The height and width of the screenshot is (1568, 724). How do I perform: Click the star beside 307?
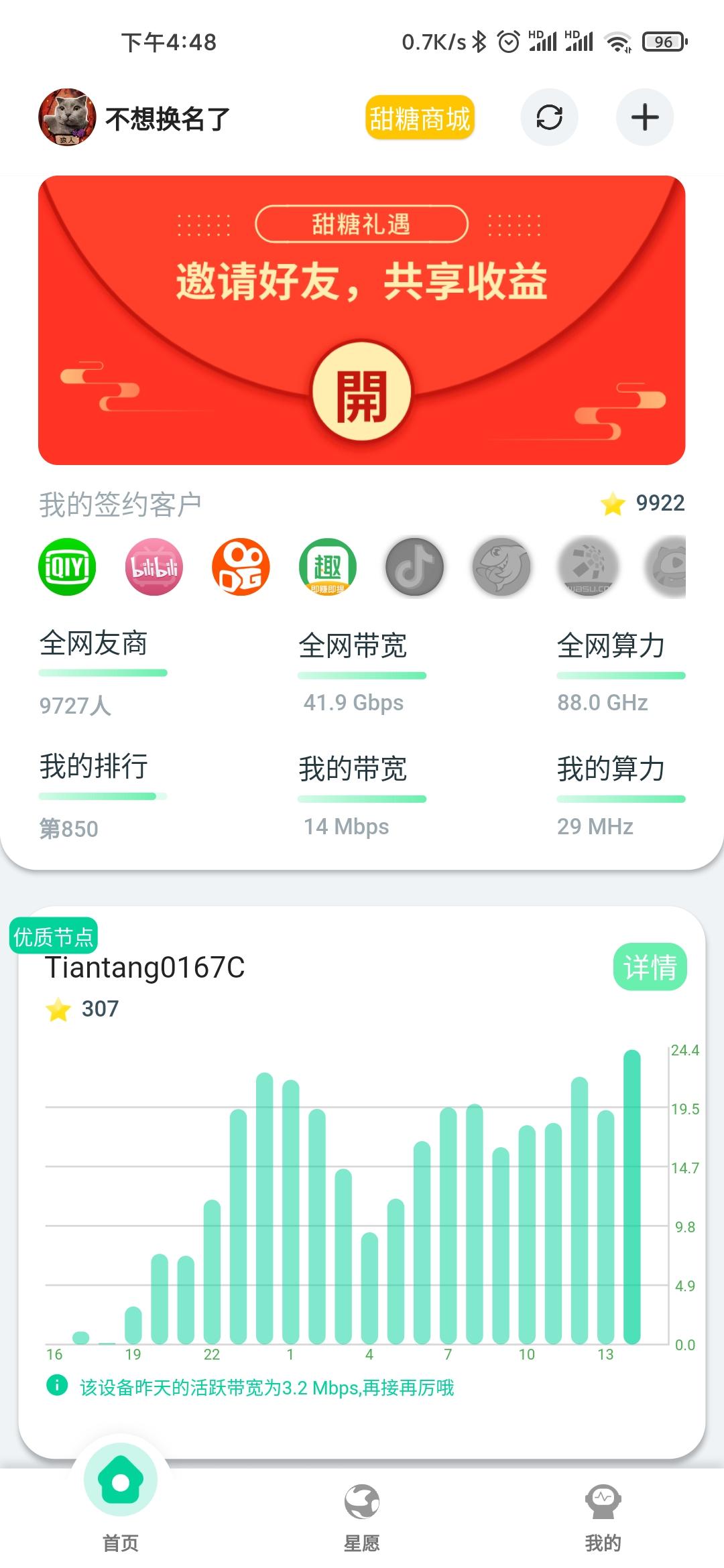(59, 1009)
